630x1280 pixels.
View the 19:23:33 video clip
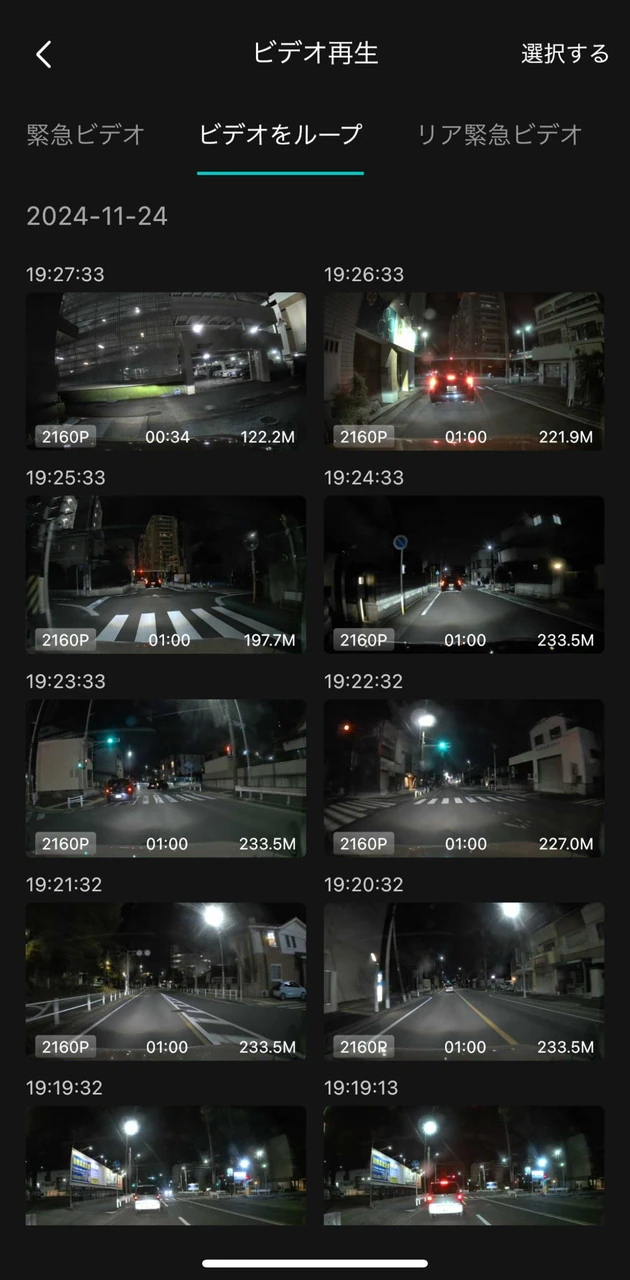pos(166,777)
